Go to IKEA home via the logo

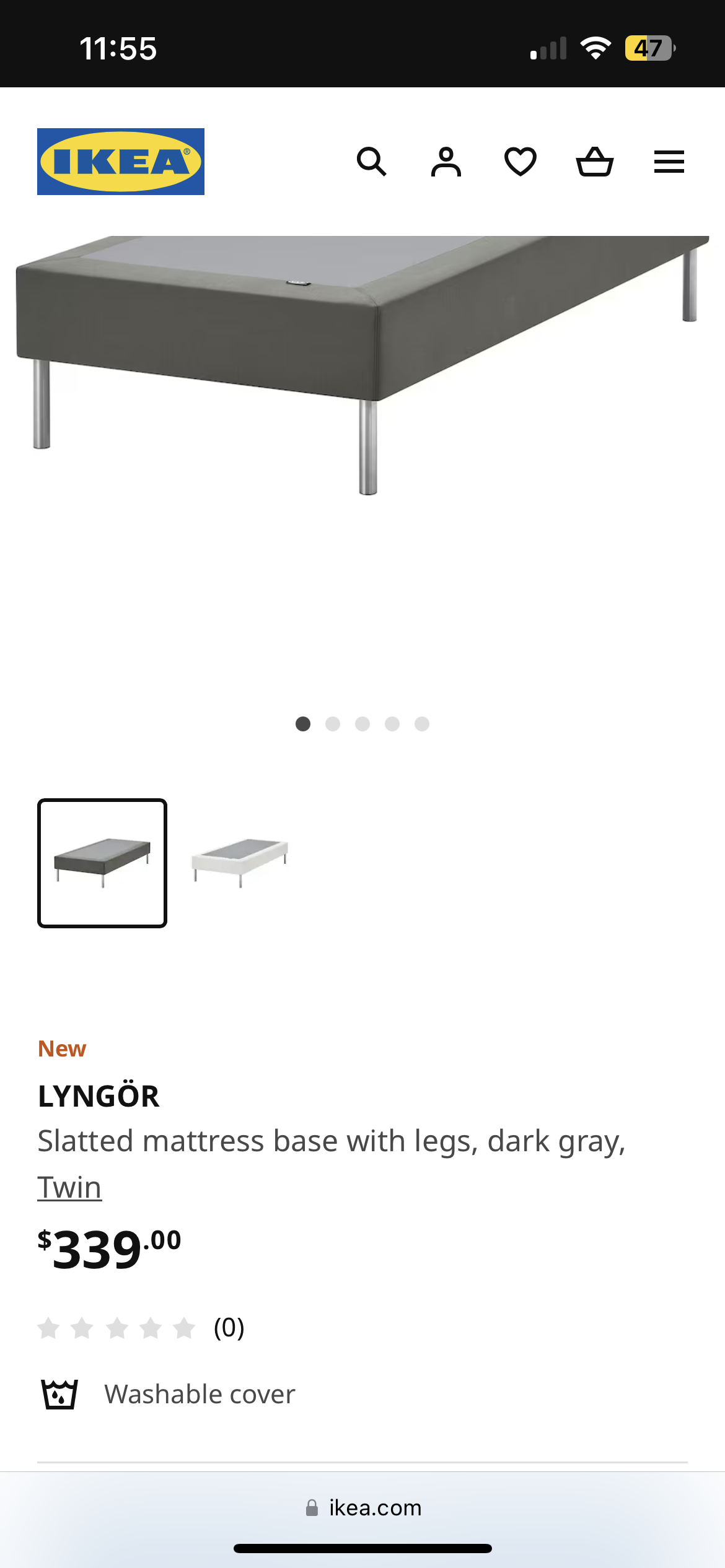coord(121,162)
